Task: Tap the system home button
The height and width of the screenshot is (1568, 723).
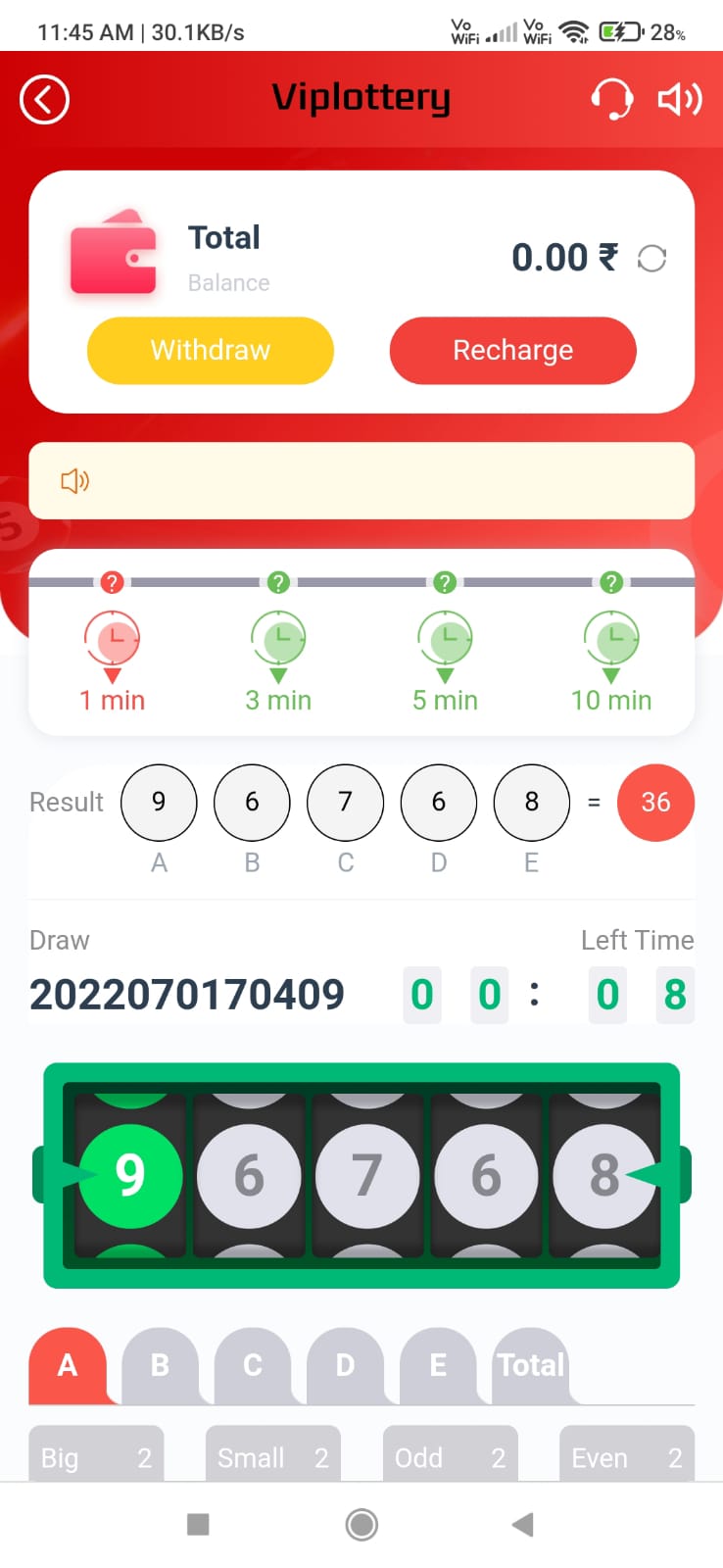Action: click(x=361, y=1524)
